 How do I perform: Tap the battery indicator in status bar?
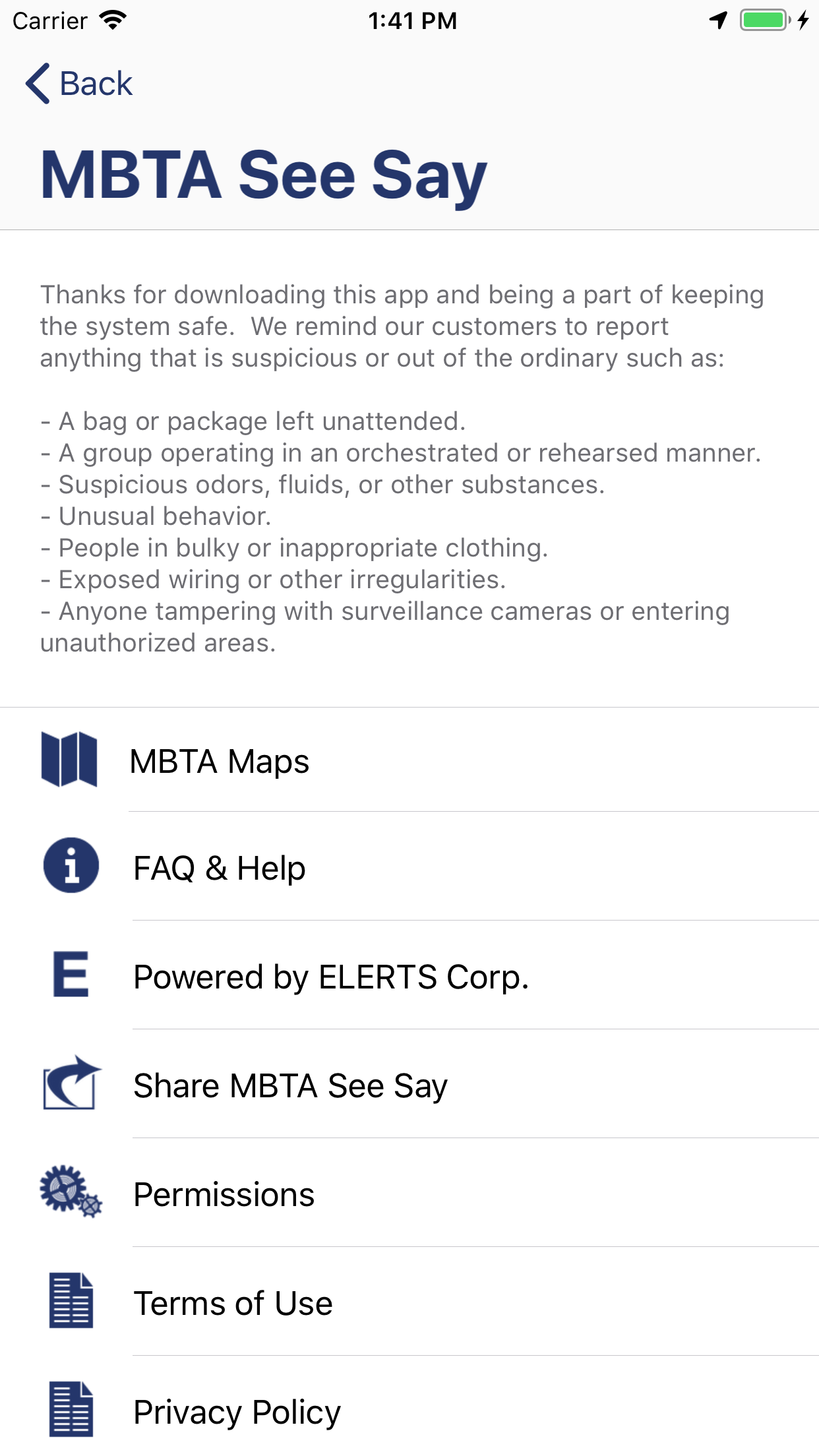tap(762, 20)
